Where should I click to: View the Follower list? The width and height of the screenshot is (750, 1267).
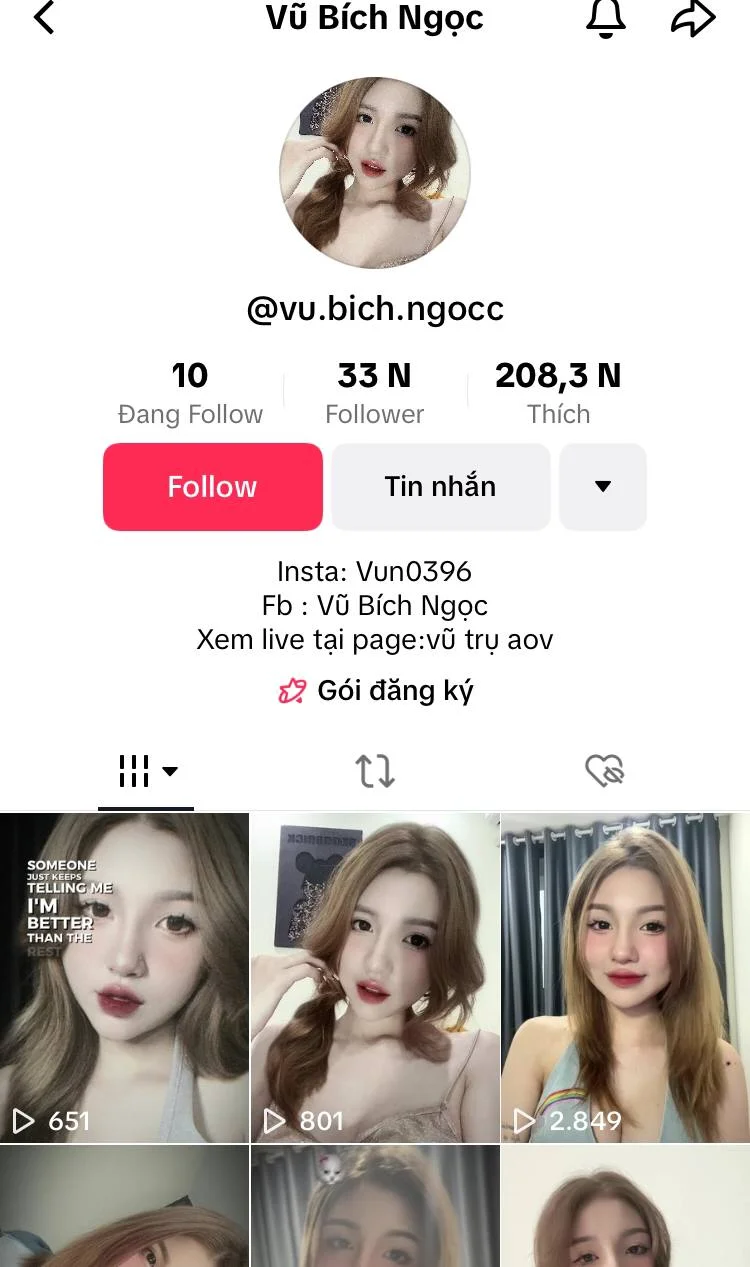(374, 393)
